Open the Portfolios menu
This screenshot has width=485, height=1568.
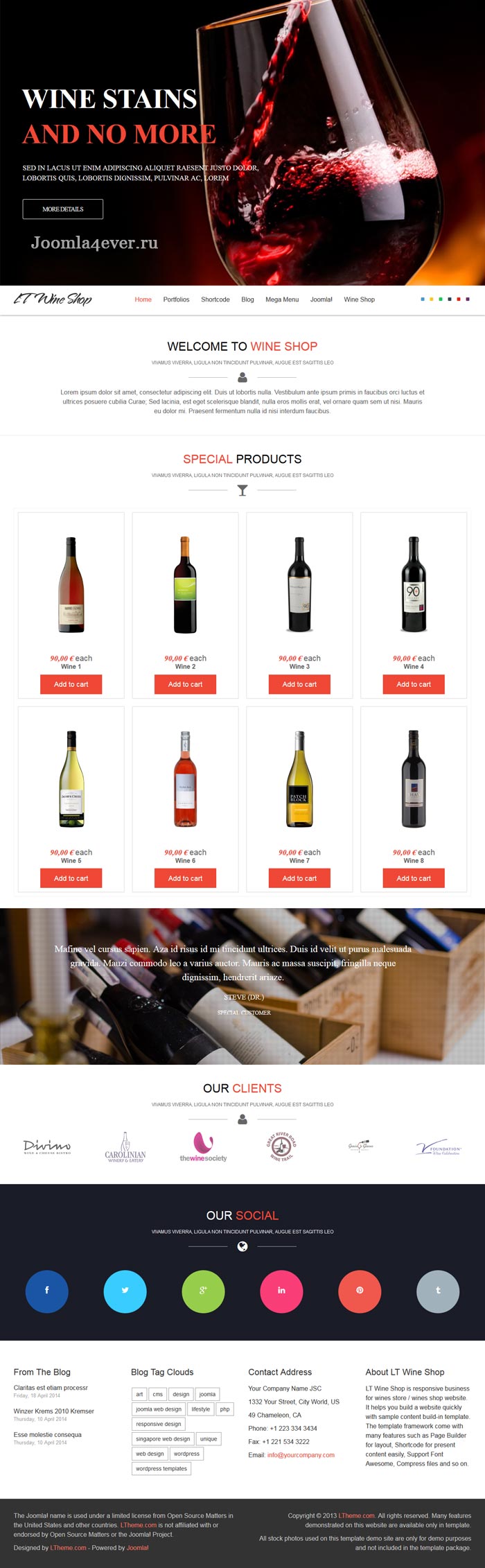[x=176, y=299]
